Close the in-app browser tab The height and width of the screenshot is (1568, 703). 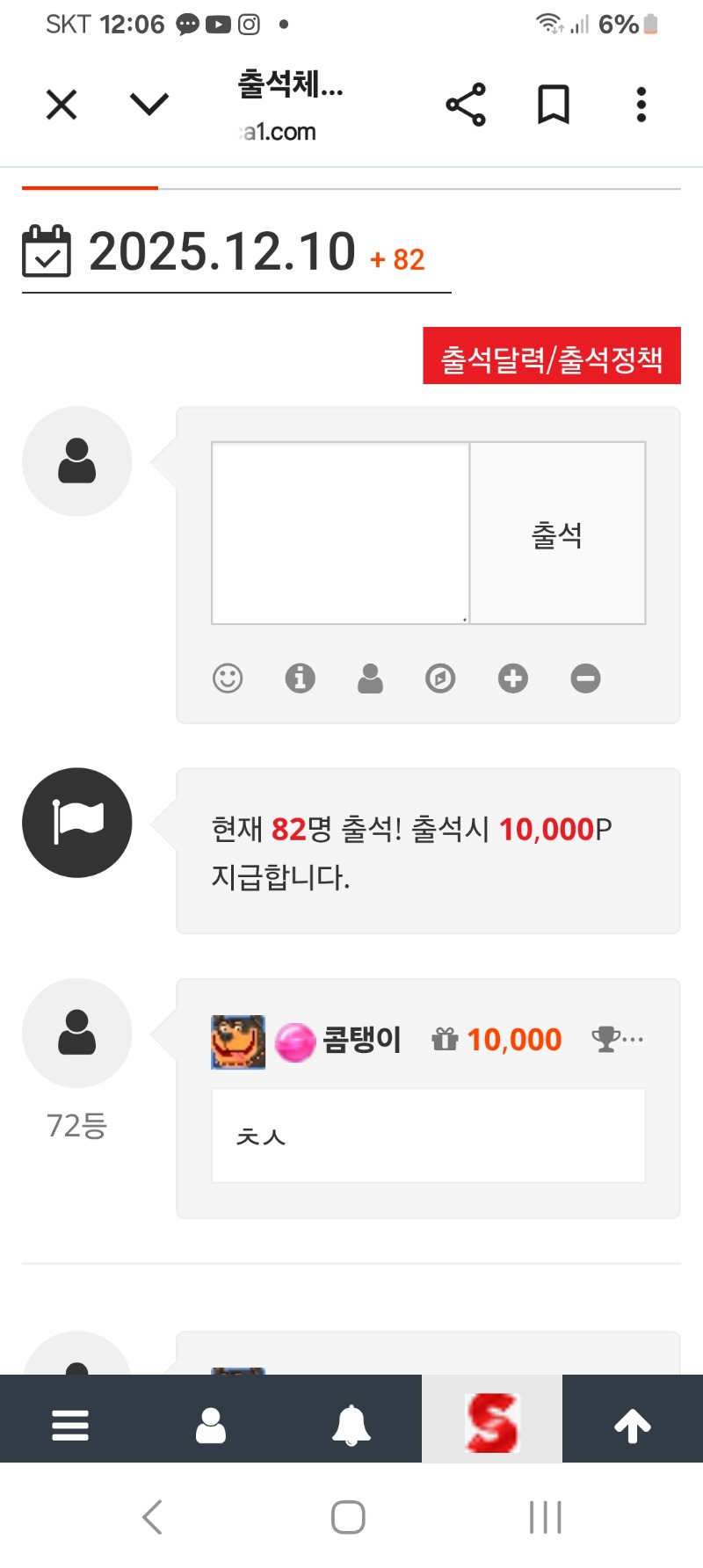[x=62, y=105]
